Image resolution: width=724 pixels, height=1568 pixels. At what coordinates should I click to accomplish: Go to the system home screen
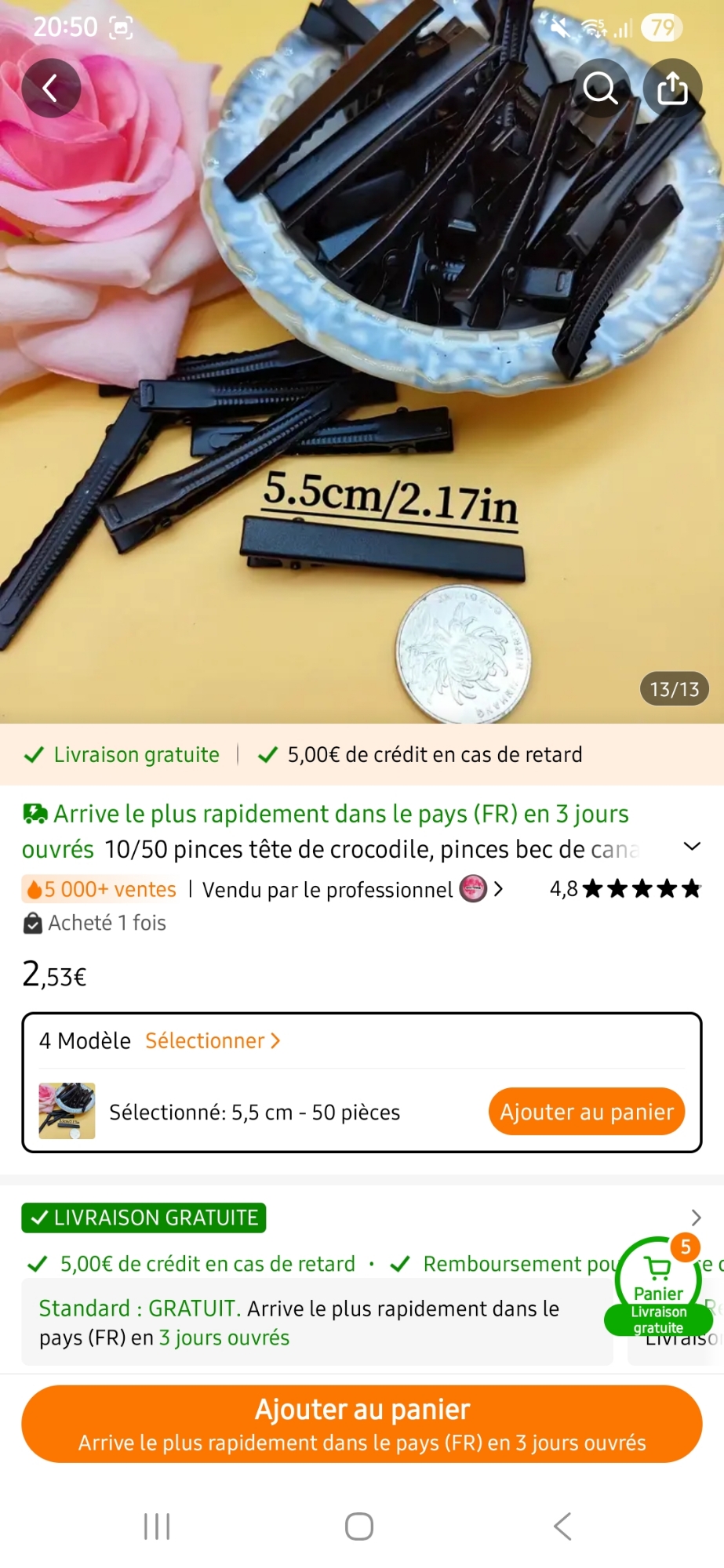pos(359,1526)
